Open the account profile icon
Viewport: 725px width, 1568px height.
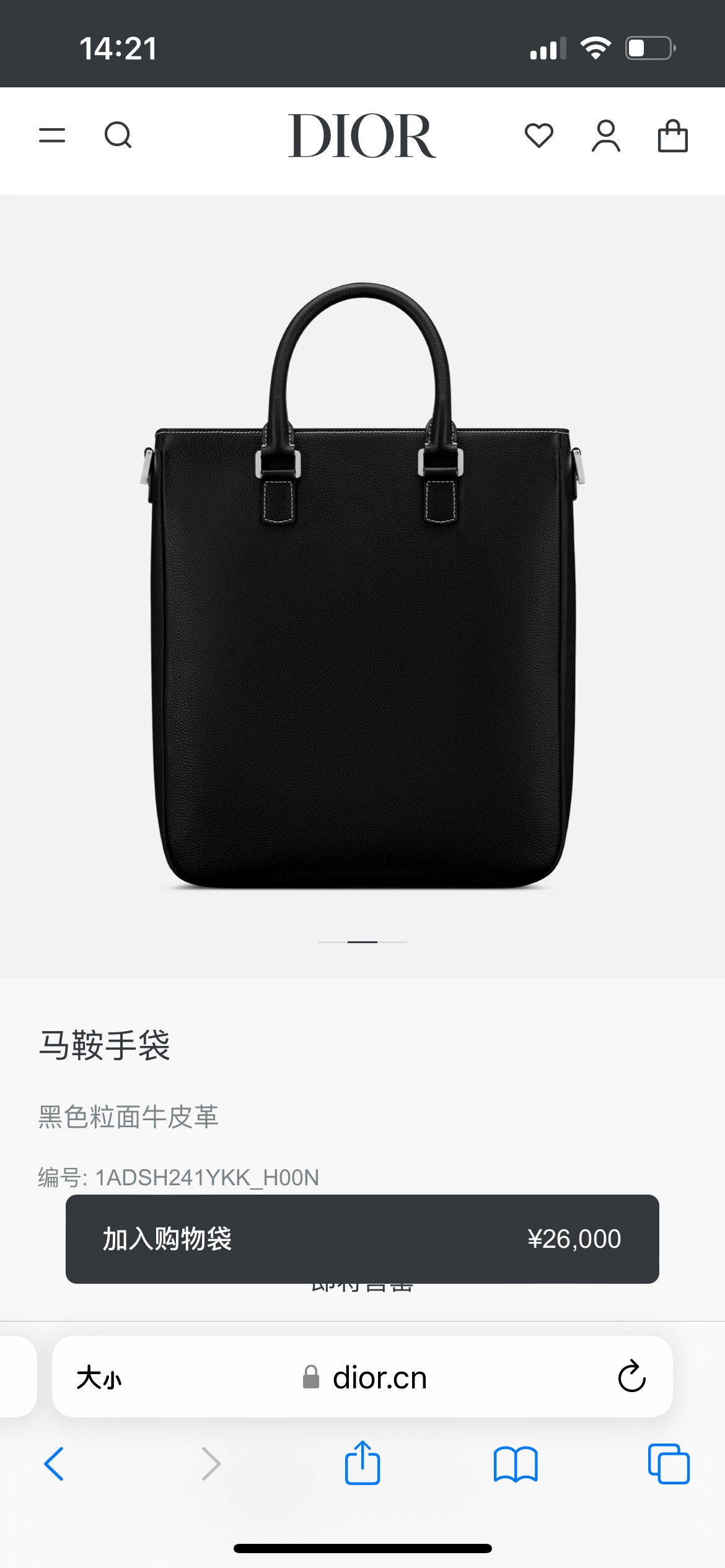click(606, 136)
